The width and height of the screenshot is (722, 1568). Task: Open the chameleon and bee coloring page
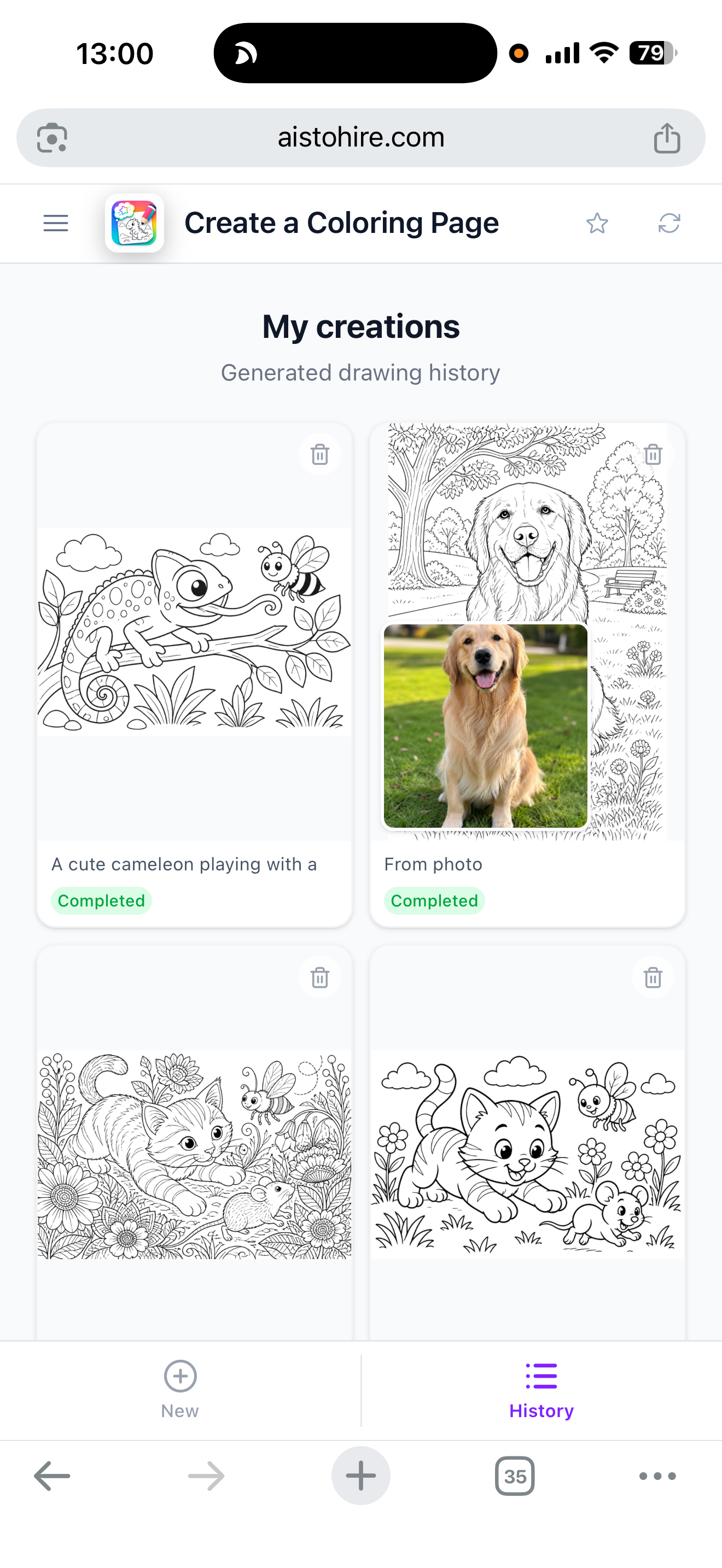click(194, 632)
